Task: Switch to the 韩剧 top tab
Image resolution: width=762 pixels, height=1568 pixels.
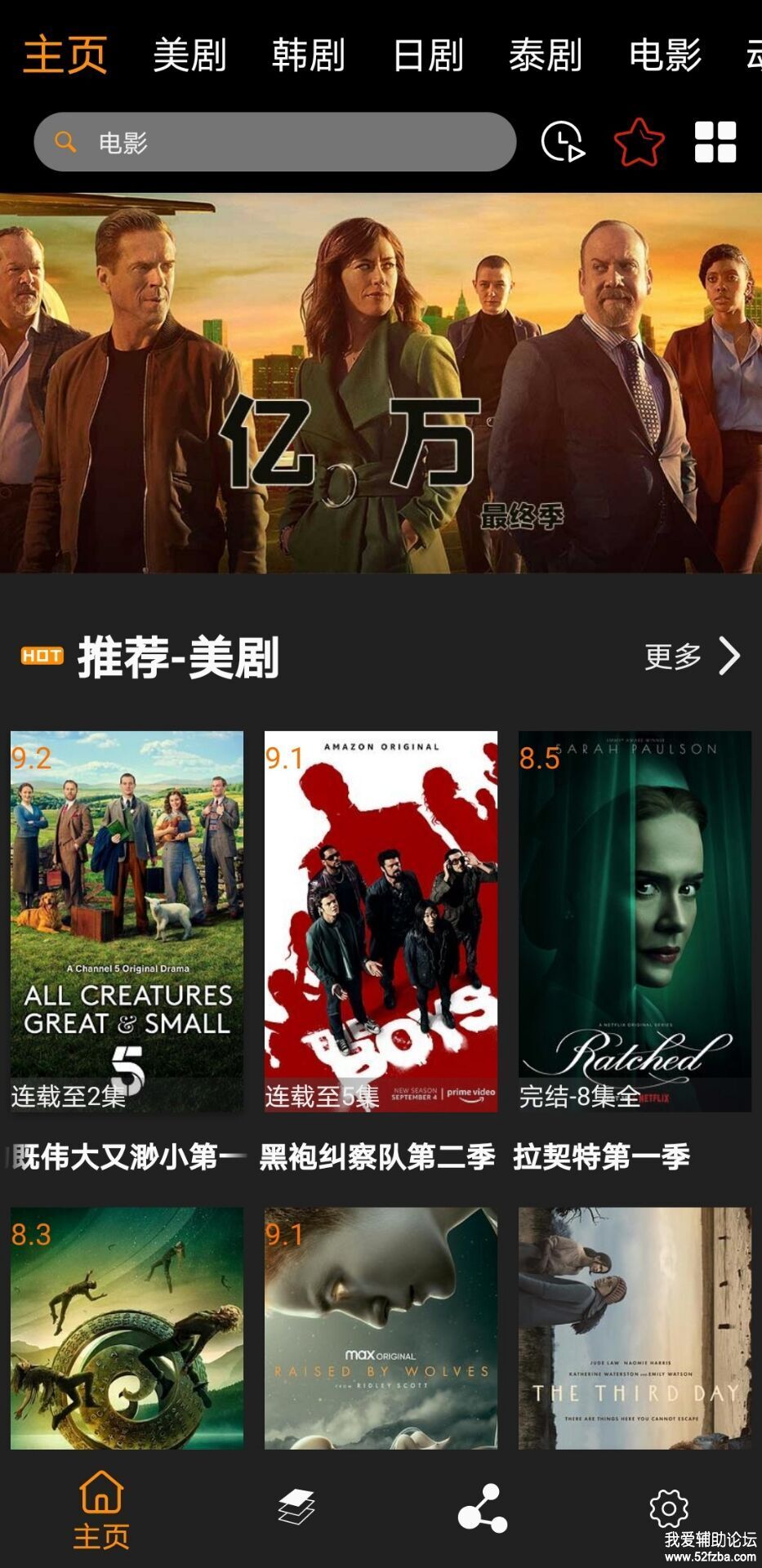Action: point(309,56)
